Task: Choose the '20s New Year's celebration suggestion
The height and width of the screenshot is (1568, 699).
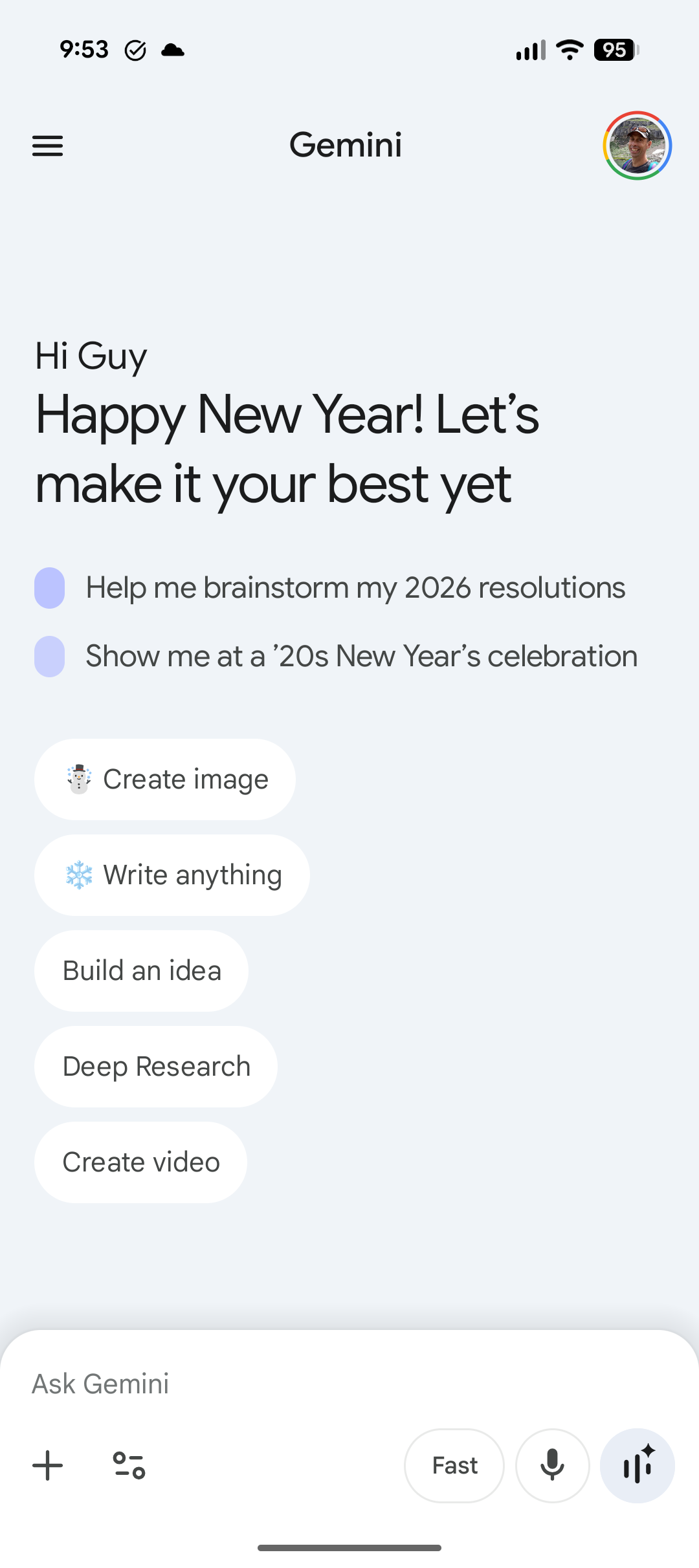Action: (361, 657)
